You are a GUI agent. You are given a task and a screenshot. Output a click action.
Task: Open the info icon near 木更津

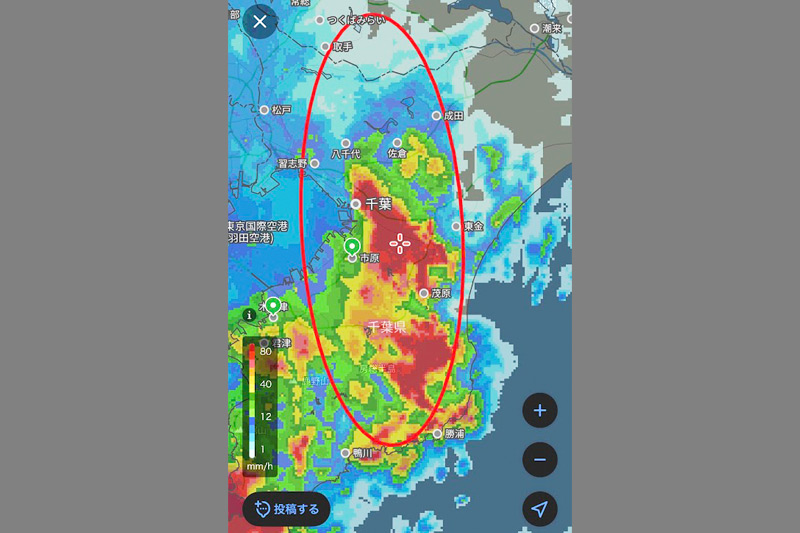point(249,315)
